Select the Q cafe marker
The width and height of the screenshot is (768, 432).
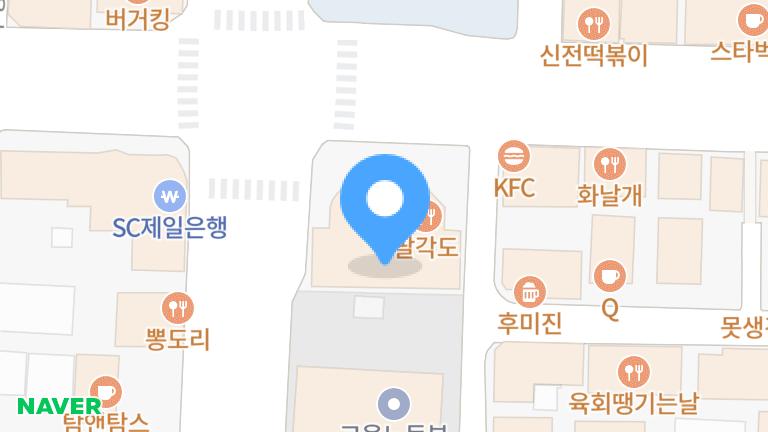[x=609, y=275]
